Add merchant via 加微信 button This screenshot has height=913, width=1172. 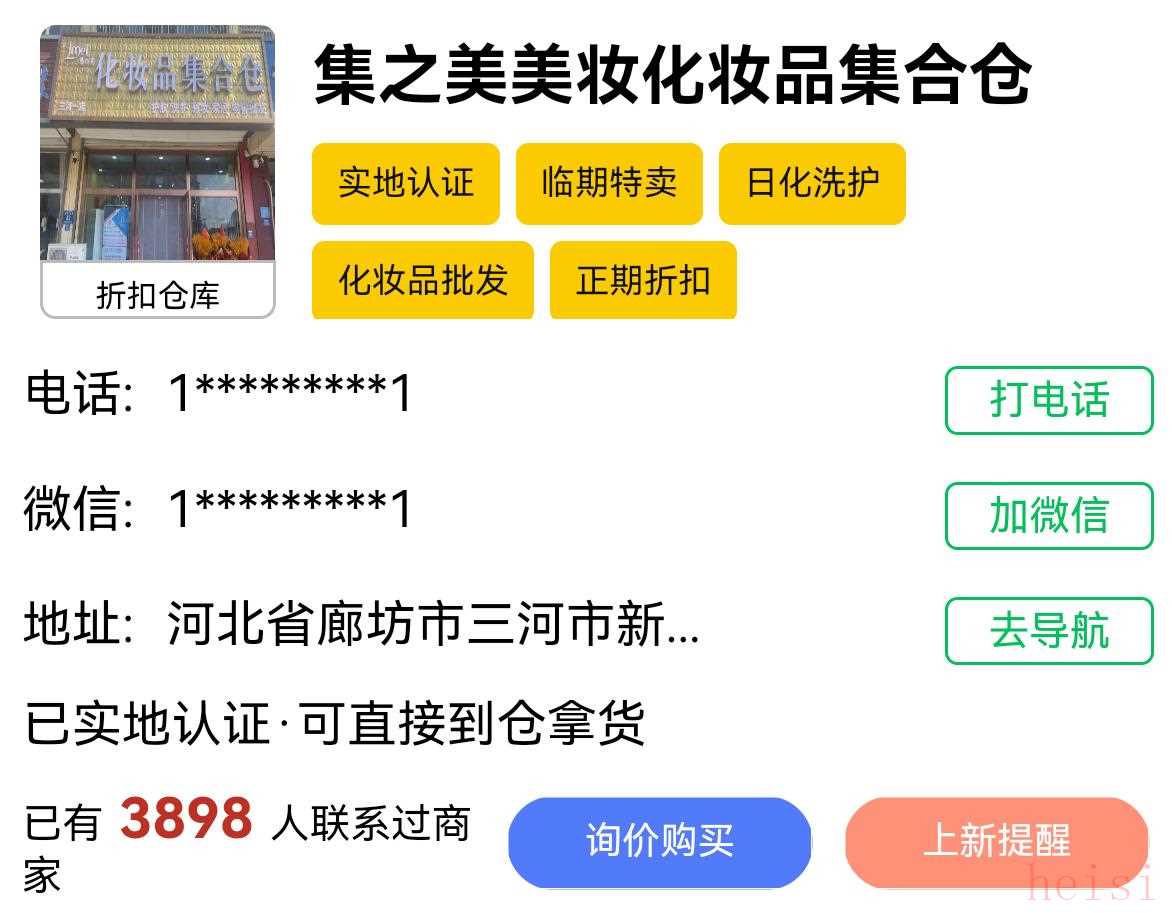(1049, 515)
